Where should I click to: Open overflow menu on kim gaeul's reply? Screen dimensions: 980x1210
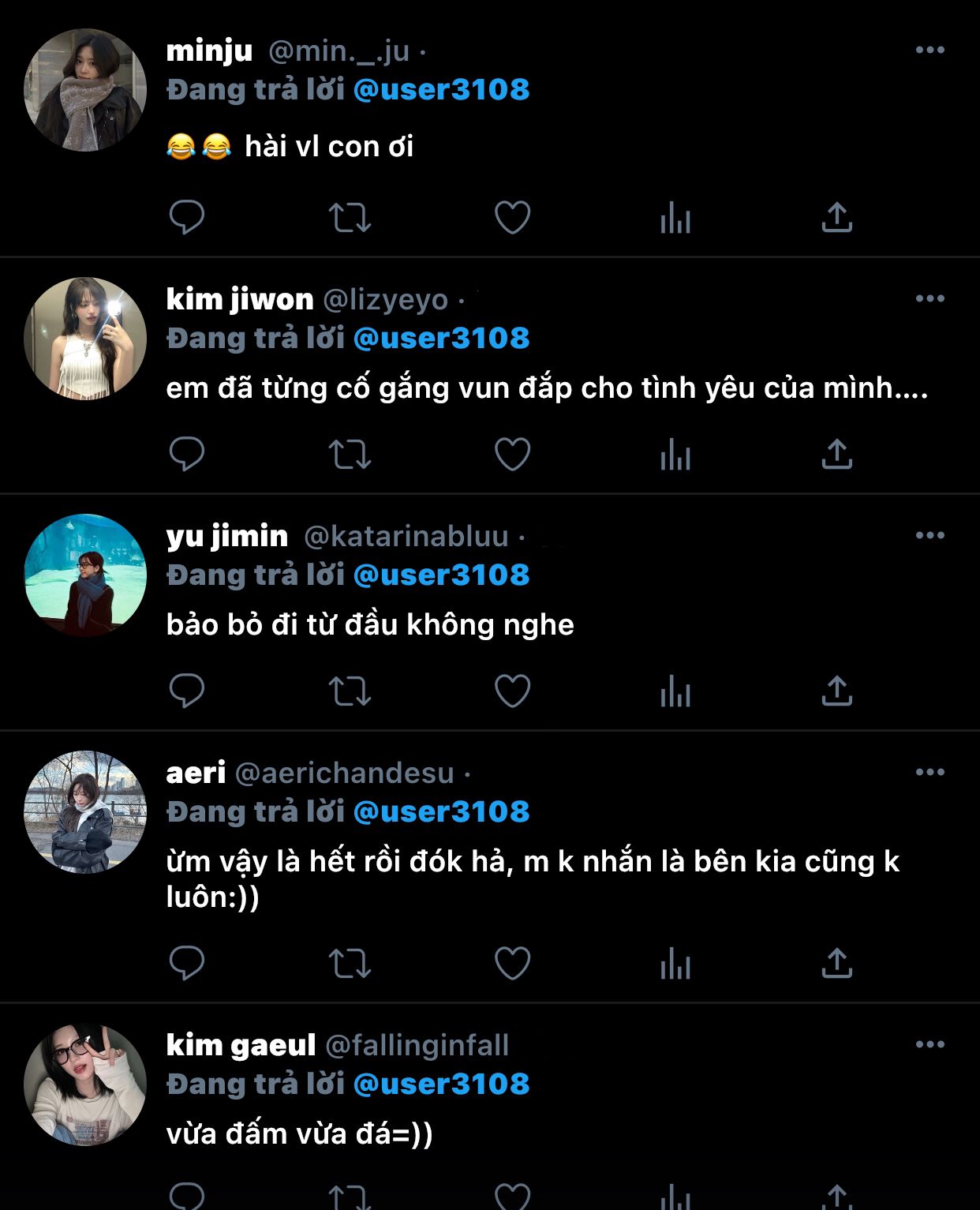tap(930, 1044)
